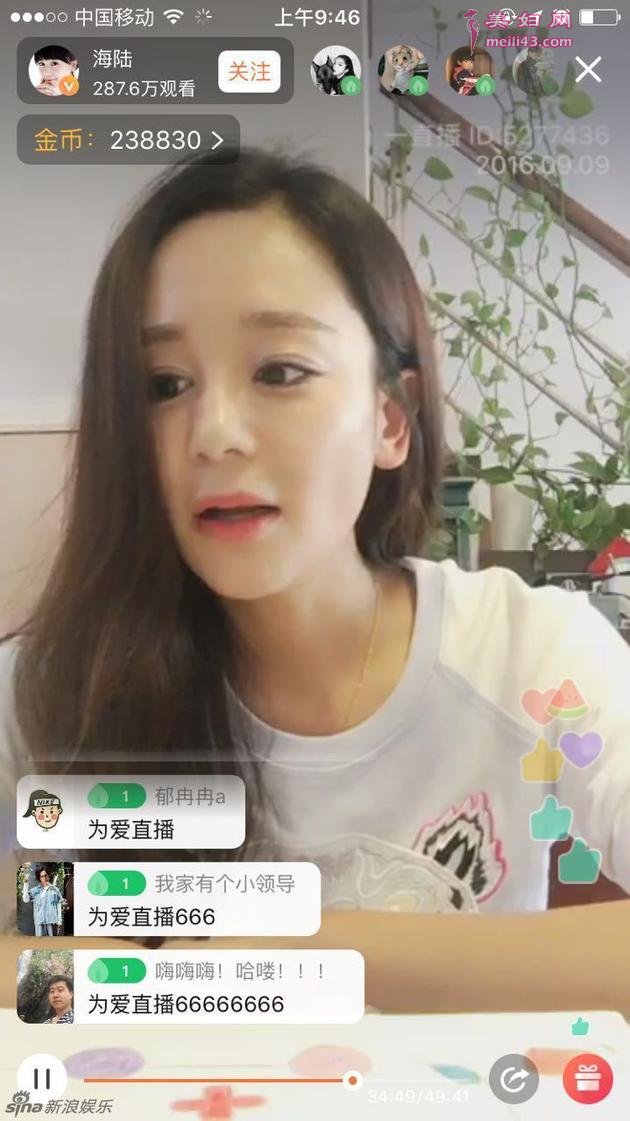Close the live stream
Screen dimensions: 630x1121
[588, 70]
